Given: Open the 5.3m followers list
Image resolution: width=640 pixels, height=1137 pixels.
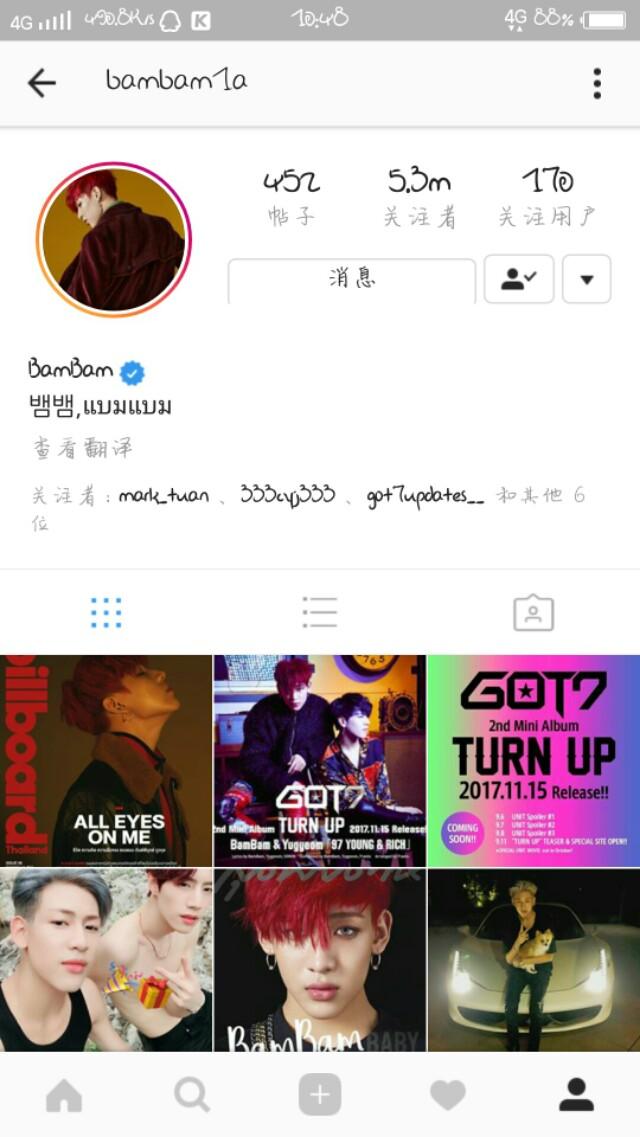Looking at the screenshot, I should click(x=419, y=196).
